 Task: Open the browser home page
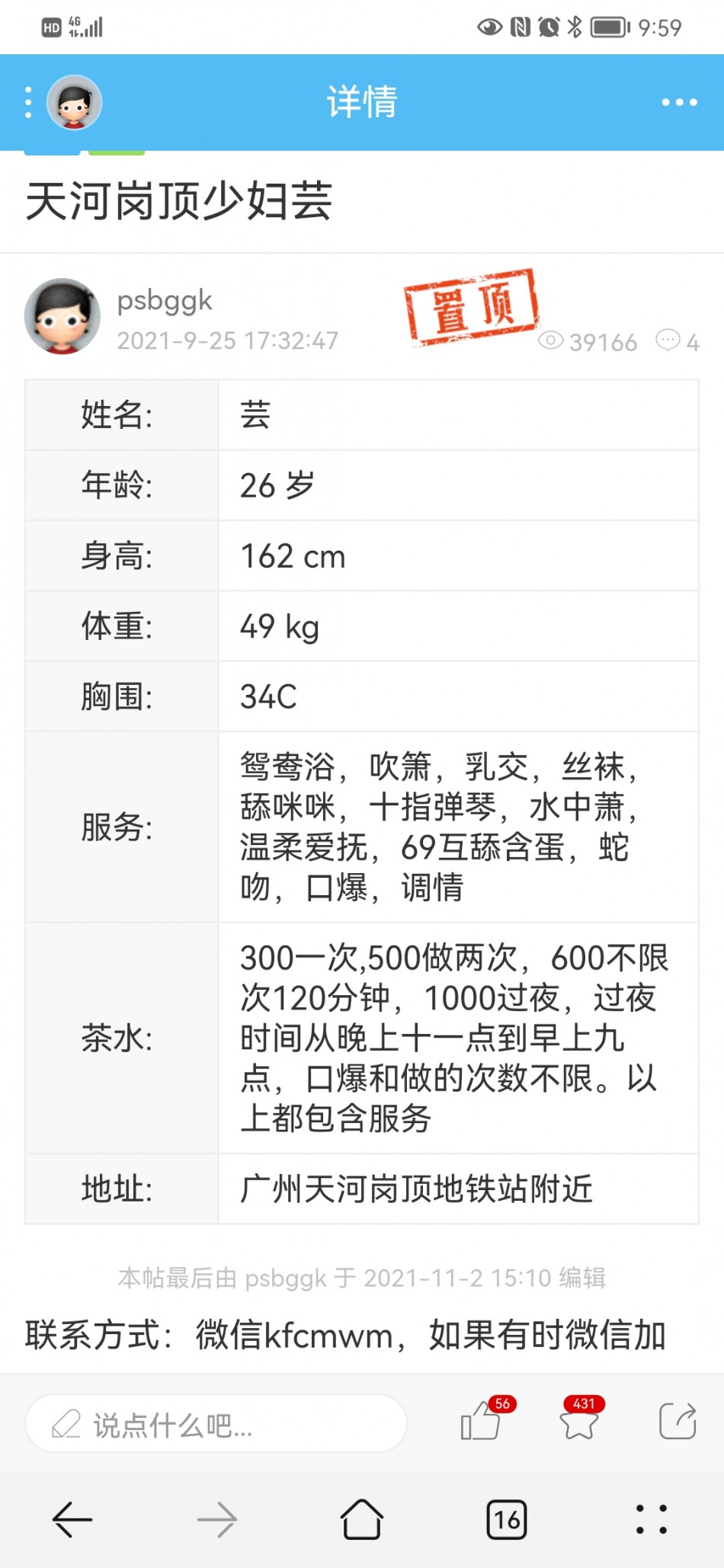pos(362,1519)
